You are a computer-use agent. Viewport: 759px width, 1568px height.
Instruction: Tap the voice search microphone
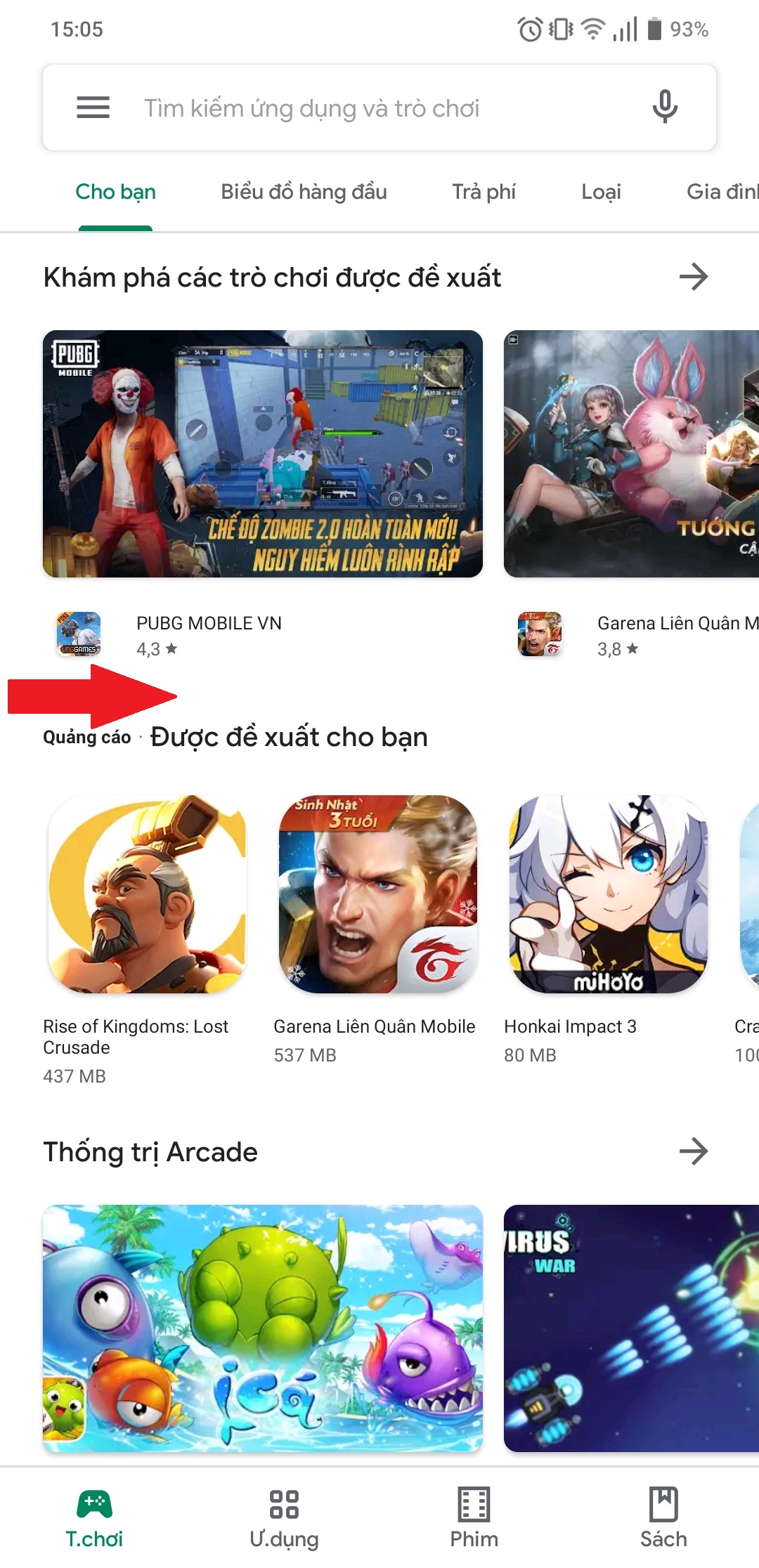[664, 107]
